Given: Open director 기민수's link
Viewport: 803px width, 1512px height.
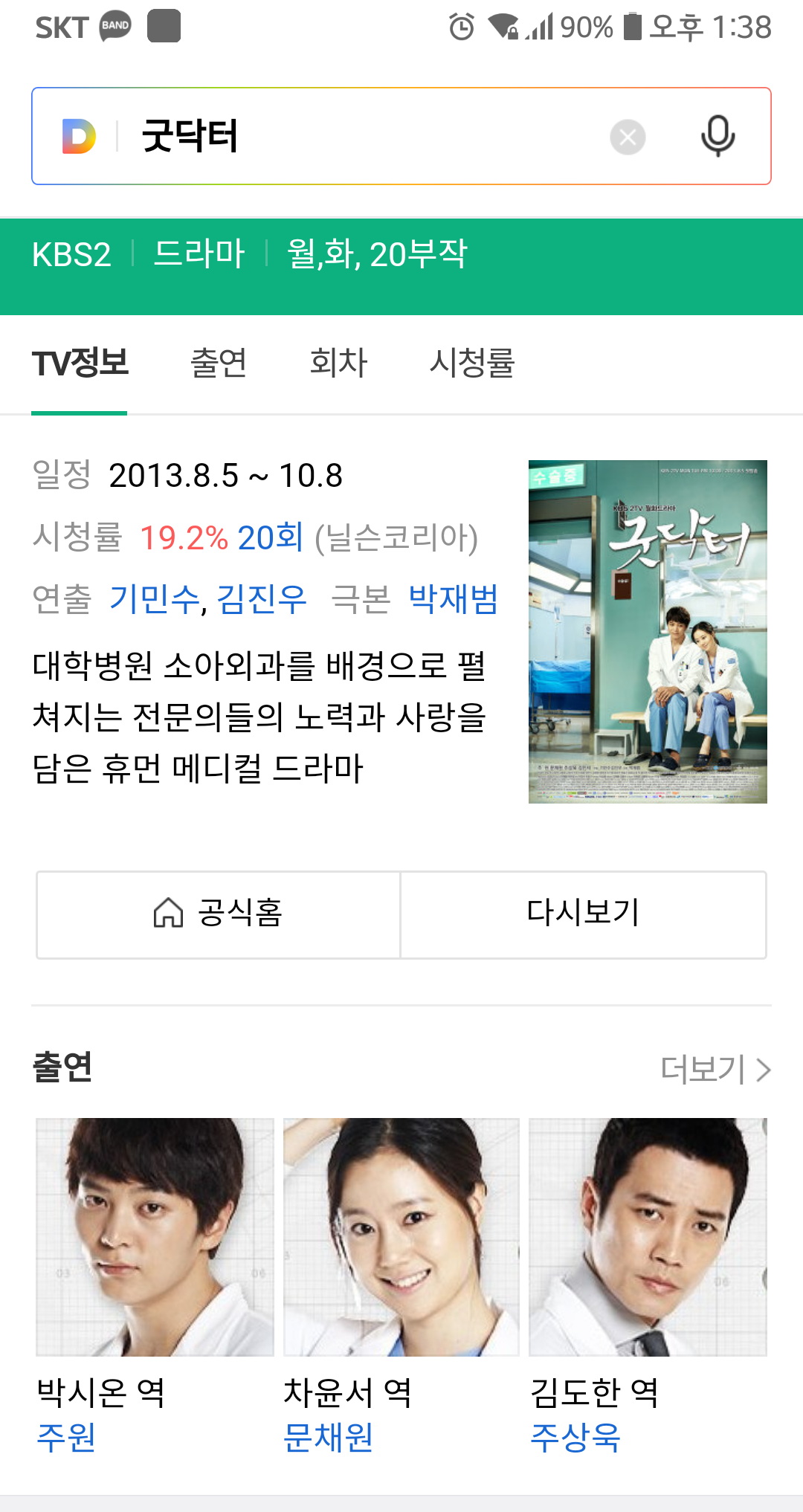Looking at the screenshot, I should (x=154, y=599).
